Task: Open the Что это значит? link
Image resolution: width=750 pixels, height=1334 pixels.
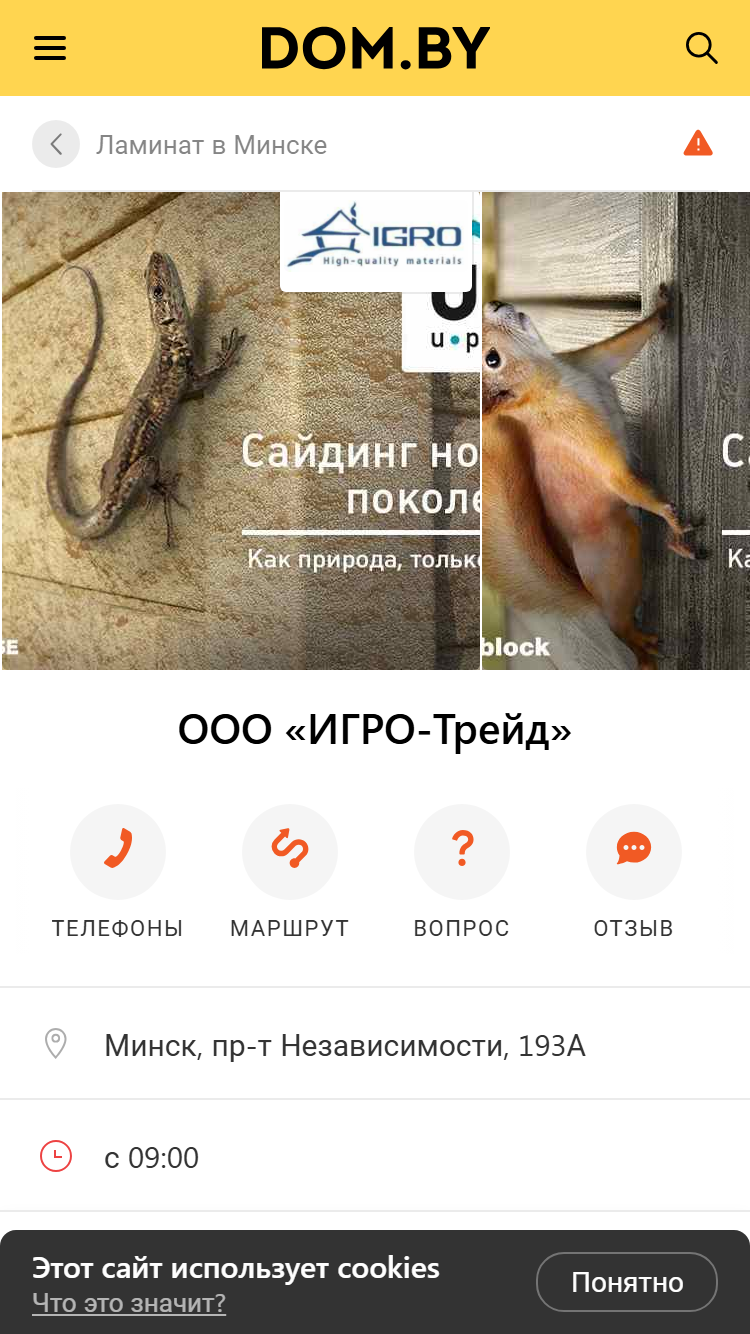Action: pyautogui.click(x=129, y=1302)
